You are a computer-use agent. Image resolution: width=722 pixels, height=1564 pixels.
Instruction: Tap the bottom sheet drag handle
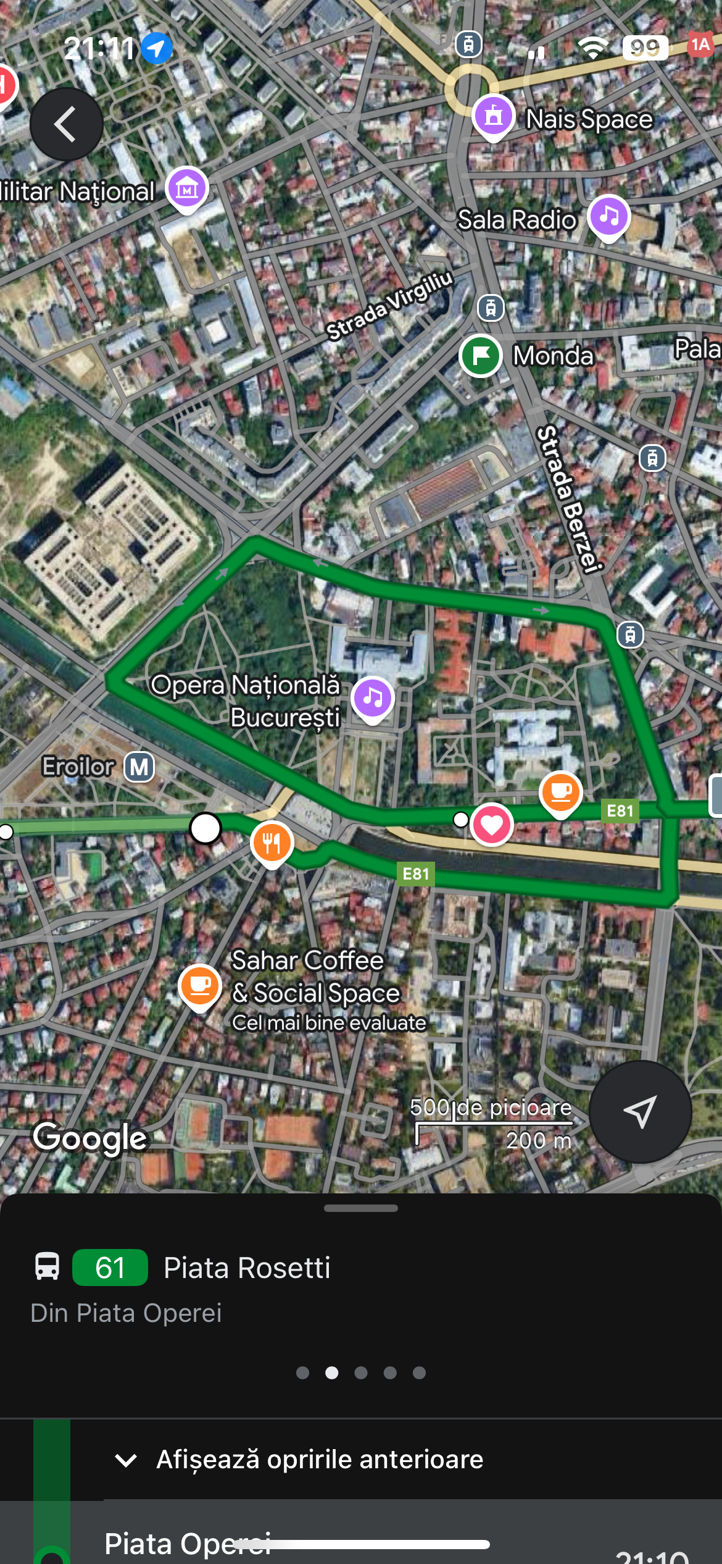tap(361, 1208)
